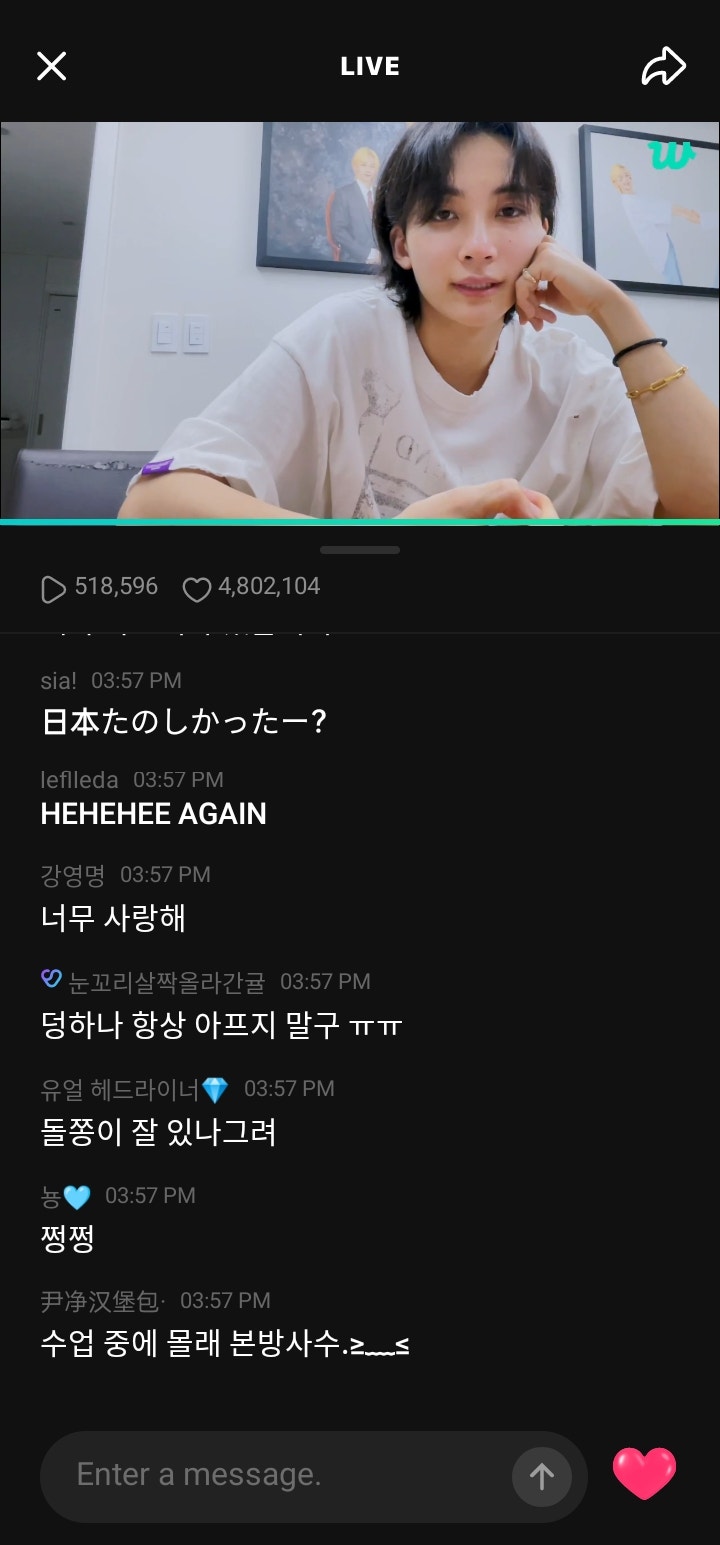Screen dimensions: 720x1545
Task: Tap the play count icon showing 518,596
Action: 52,588
